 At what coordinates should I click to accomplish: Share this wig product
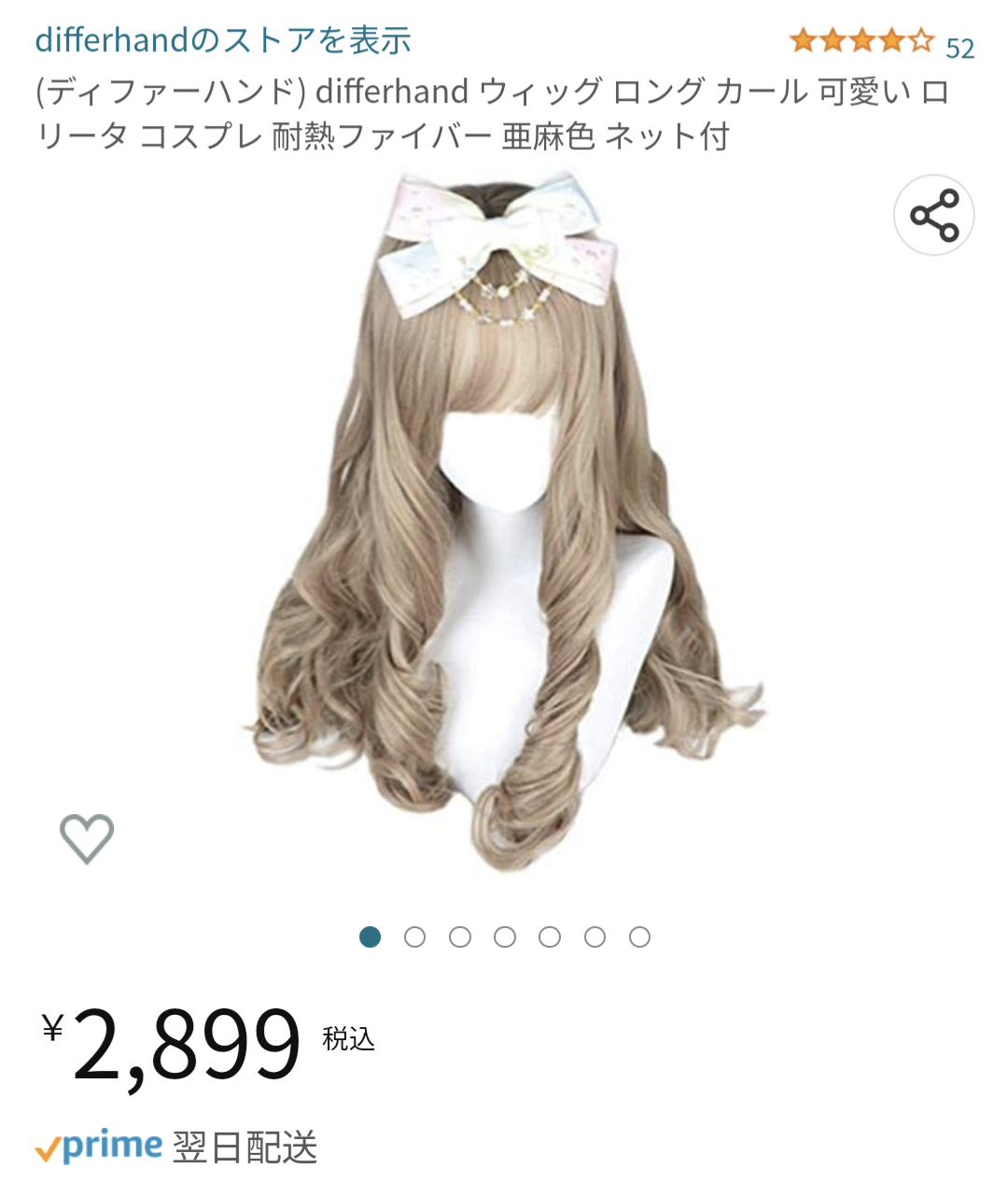(933, 216)
